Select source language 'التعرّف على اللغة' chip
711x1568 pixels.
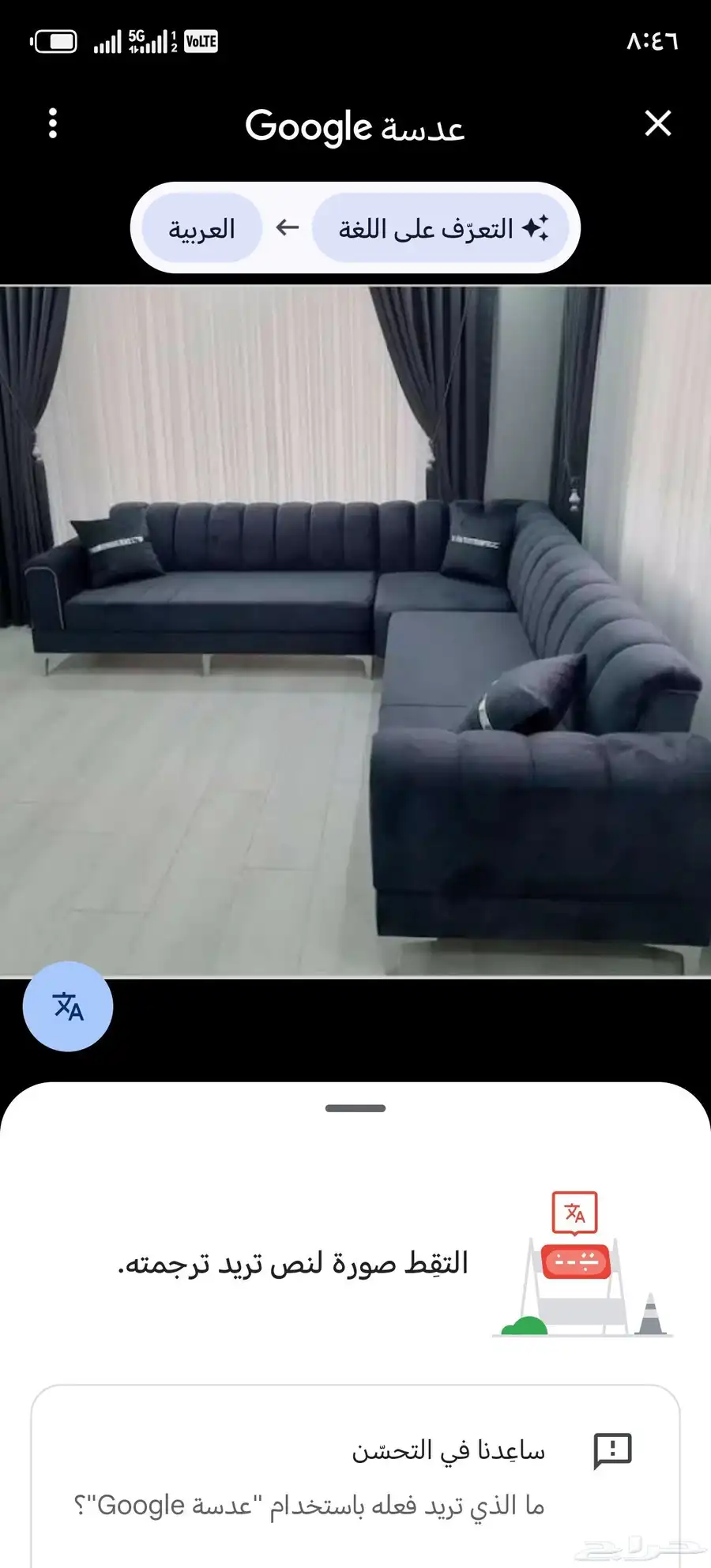pos(441,229)
